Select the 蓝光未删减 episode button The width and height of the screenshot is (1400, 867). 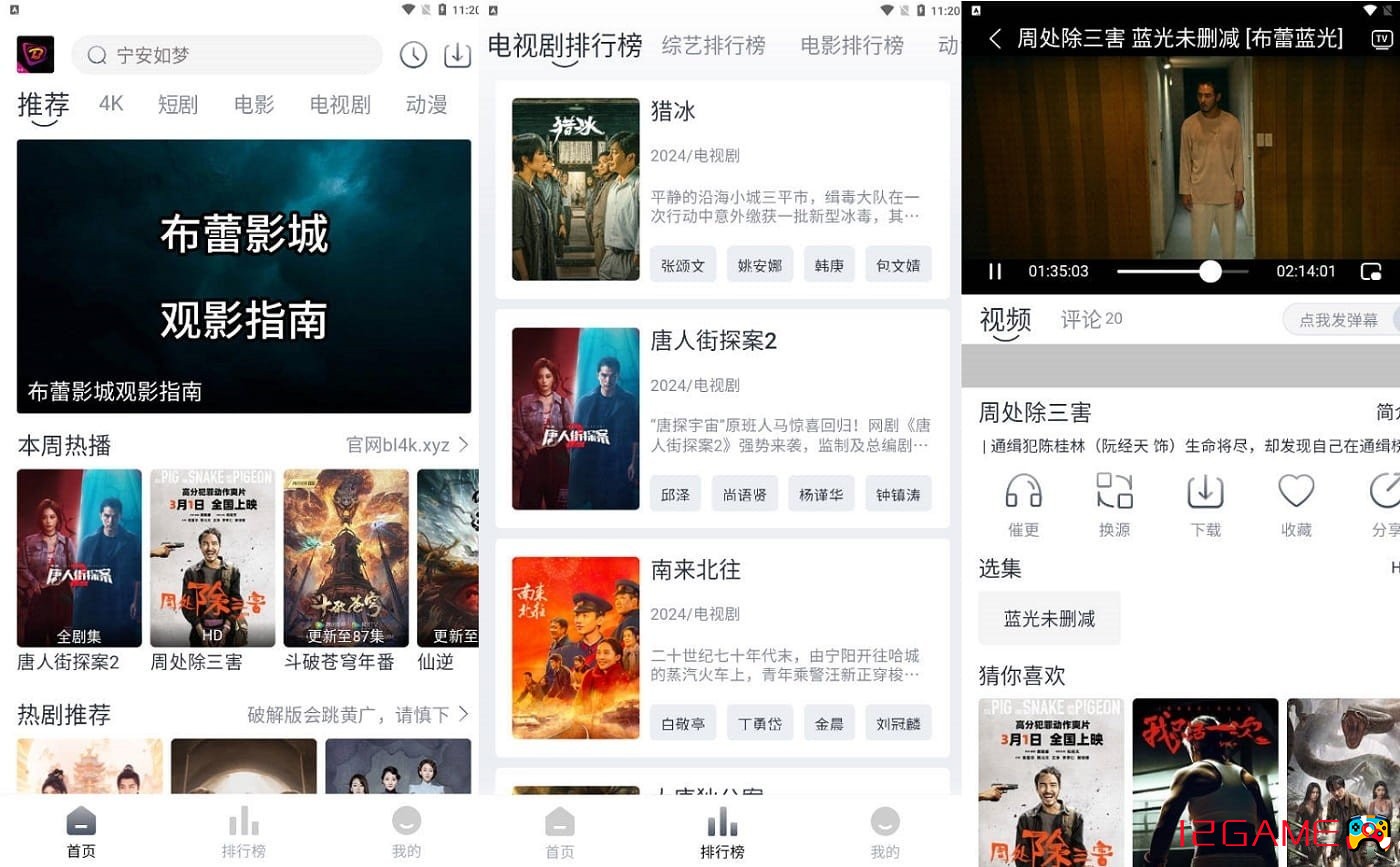pos(1049,619)
